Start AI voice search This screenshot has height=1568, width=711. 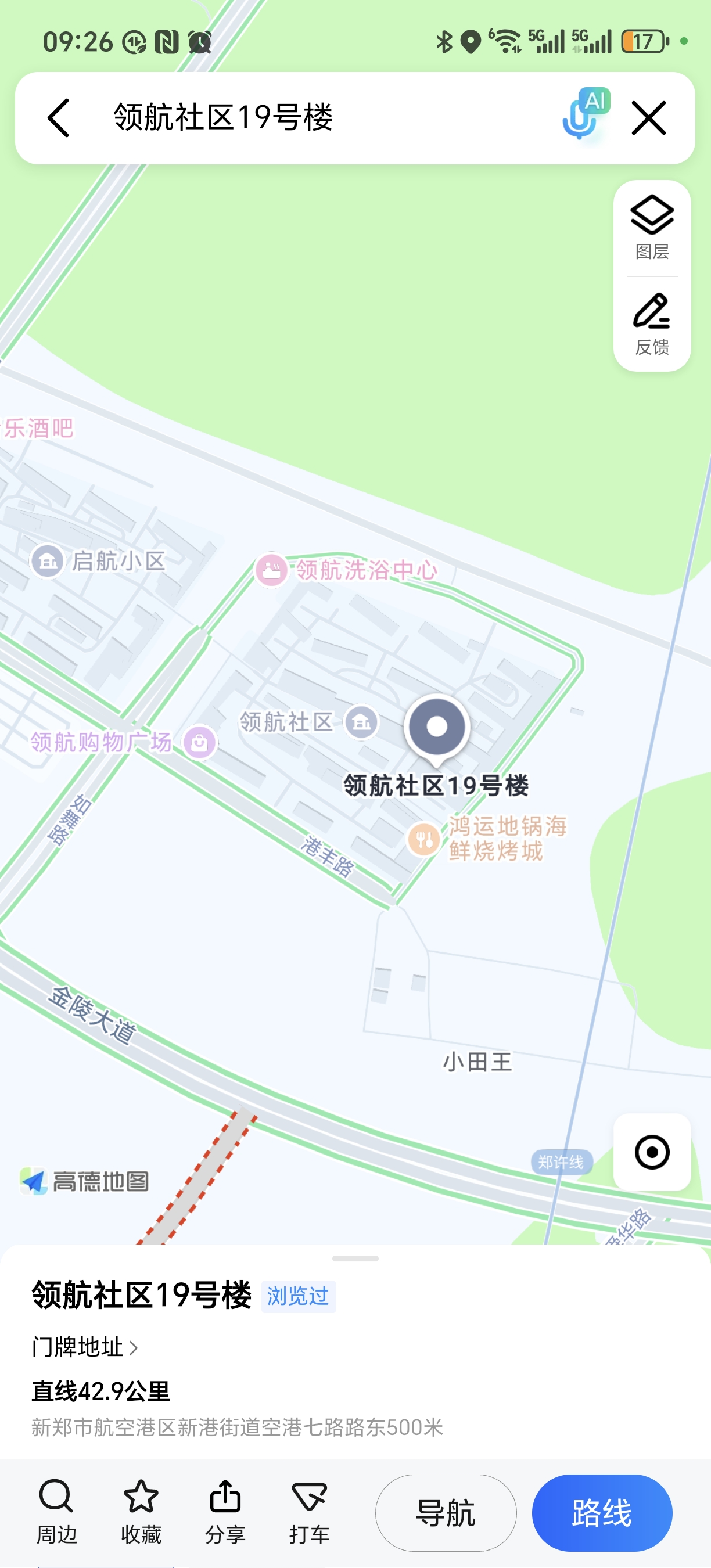pos(583,116)
